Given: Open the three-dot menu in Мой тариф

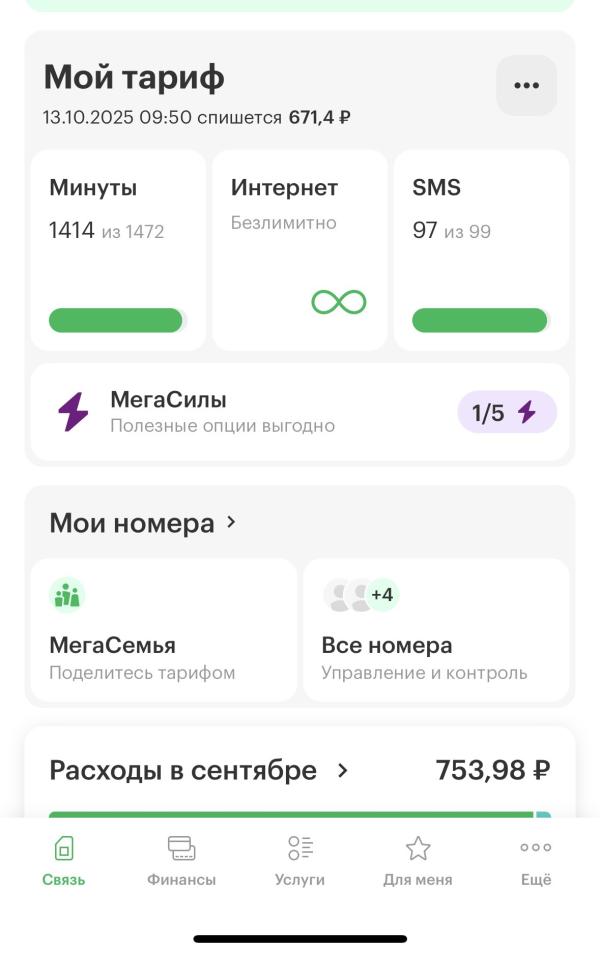Looking at the screenshot, I should pyautogui.click(x=526, y=86).
